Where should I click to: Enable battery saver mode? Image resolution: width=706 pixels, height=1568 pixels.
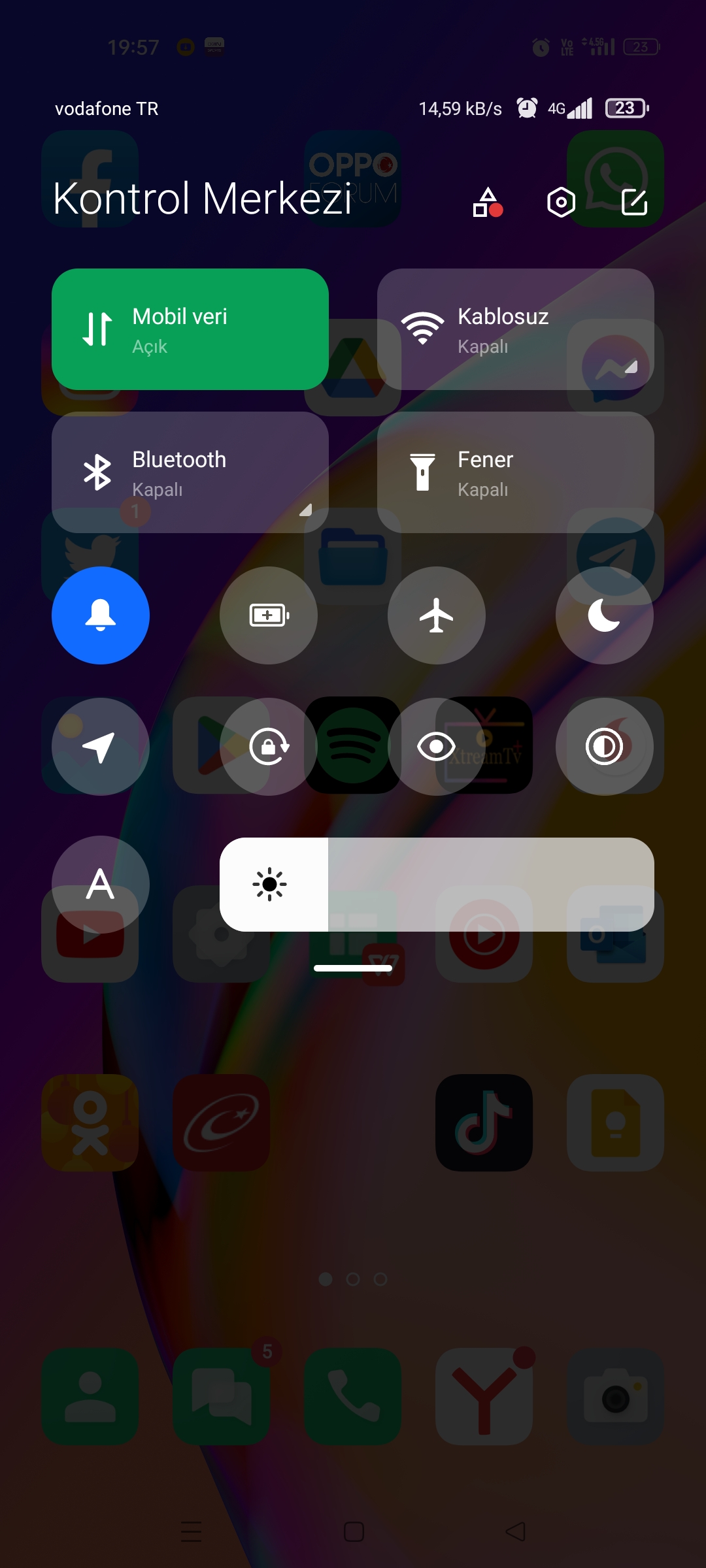(x=269, y=615)
